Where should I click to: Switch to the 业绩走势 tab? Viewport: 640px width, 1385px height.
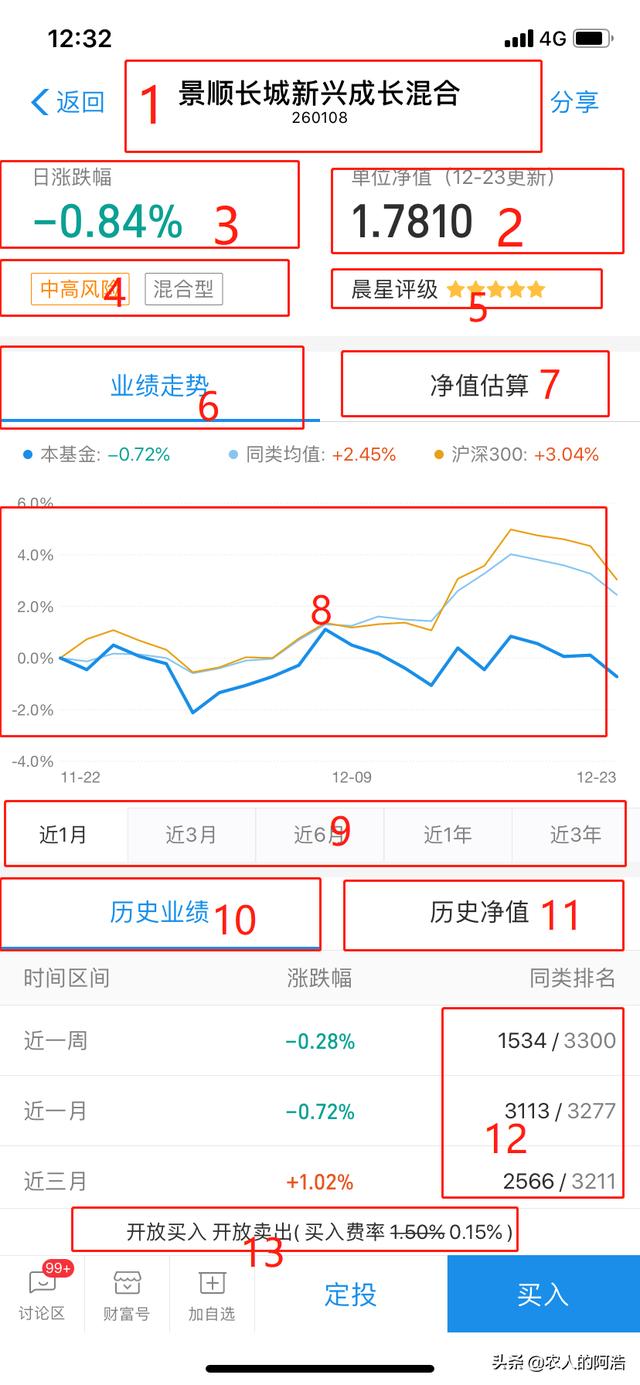tap(160, 385)
